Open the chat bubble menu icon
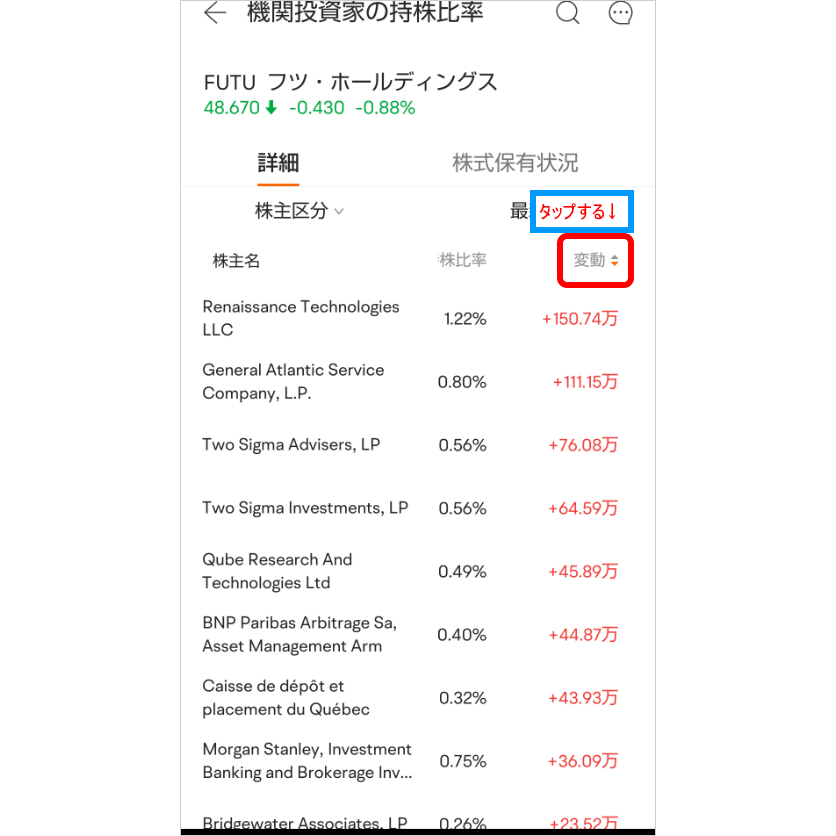The image size is (836, 836). [x=621, y=13]
